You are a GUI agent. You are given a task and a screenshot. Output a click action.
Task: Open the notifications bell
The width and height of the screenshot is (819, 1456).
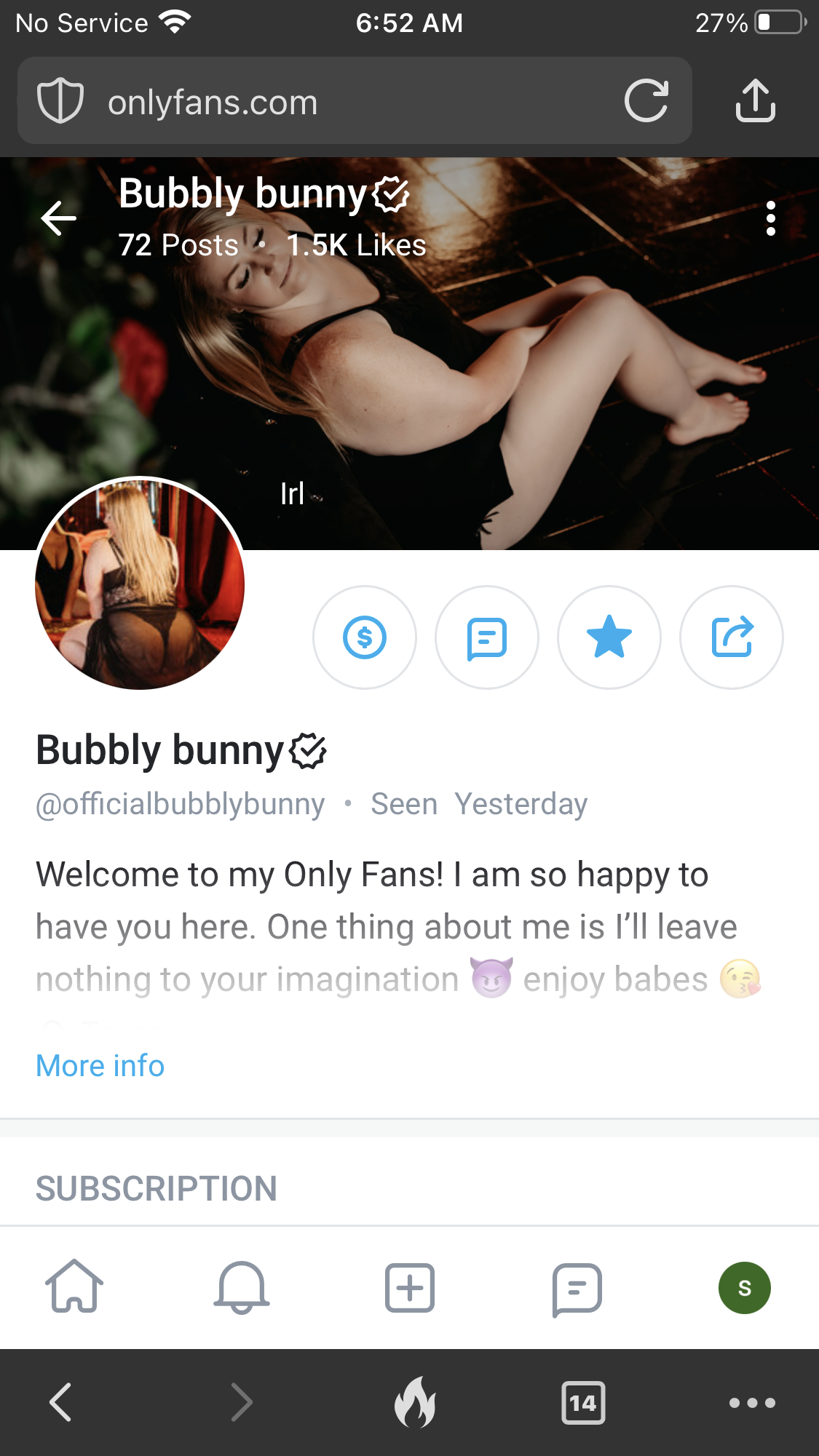tap(242, 1287)
